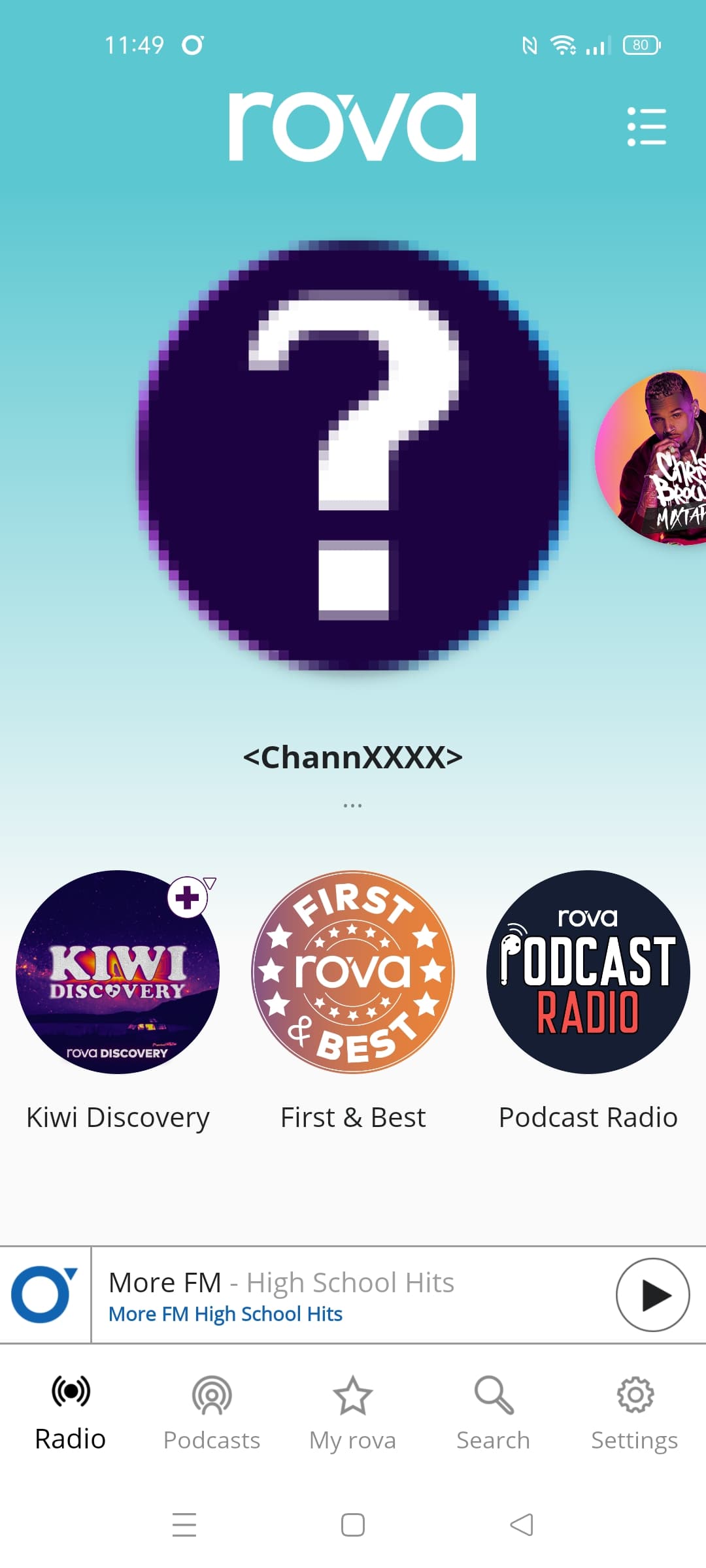
Task: Open the Search tab
Action: [494, 1411]
